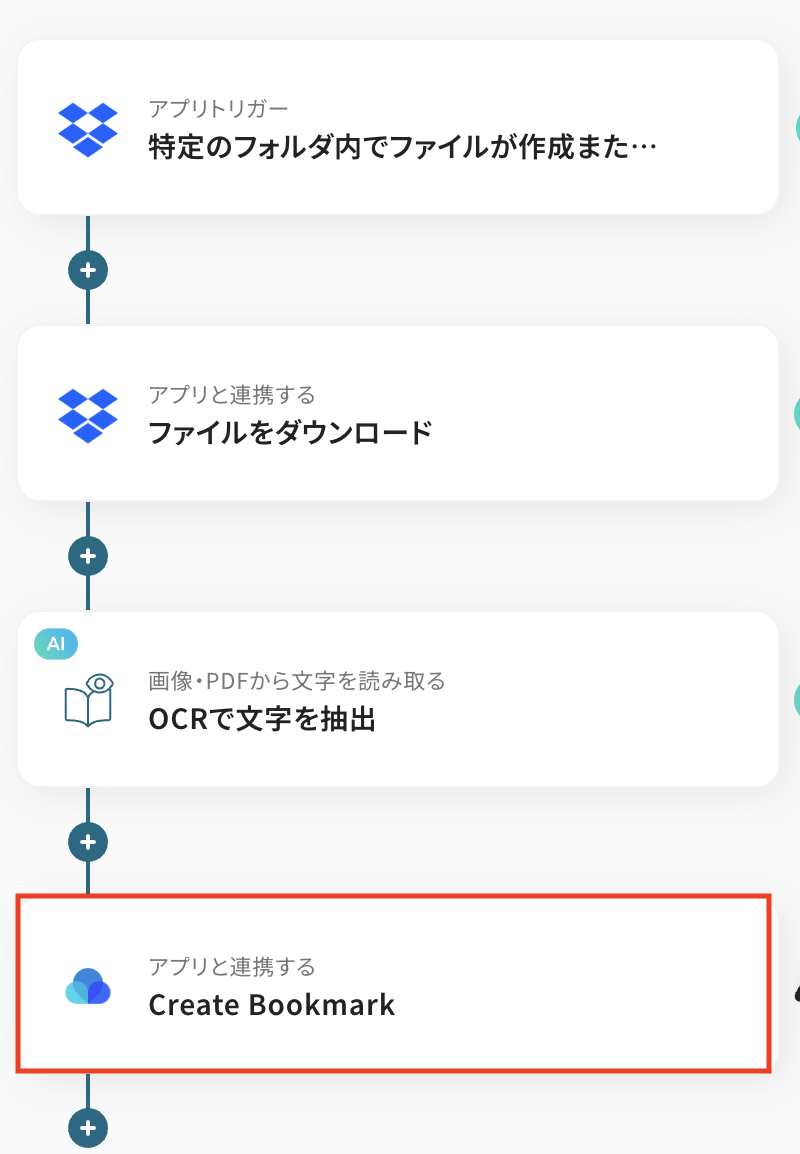Append a step after Create Bookmark
800x1154 pixels.
[88, 1128]
